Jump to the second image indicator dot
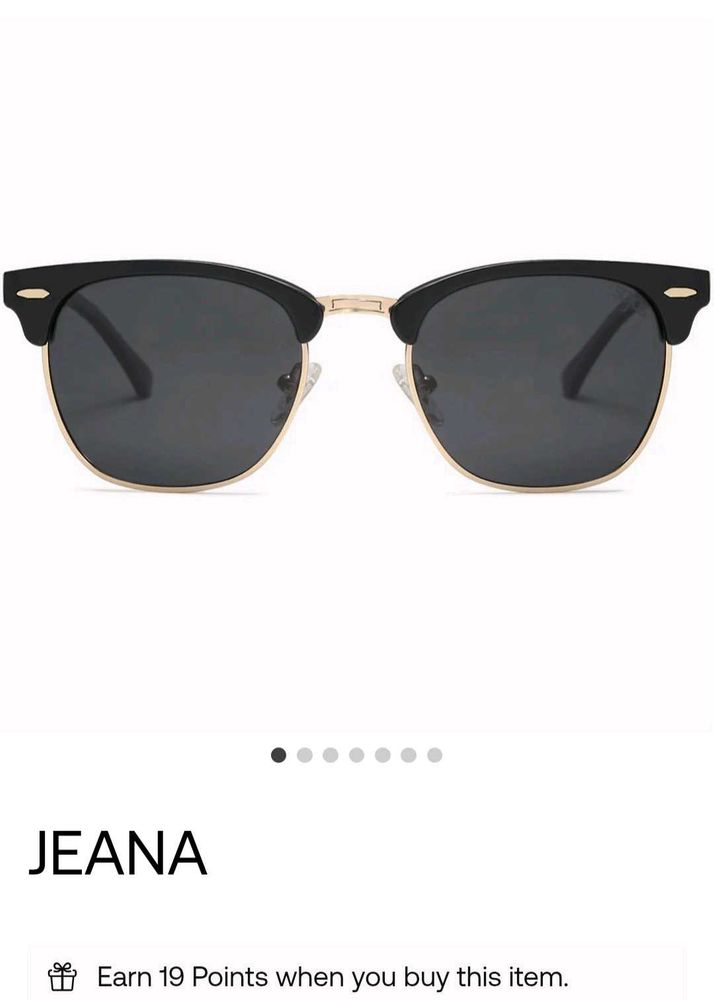Viewport: 714px width, 1000px height. (305, 755)
